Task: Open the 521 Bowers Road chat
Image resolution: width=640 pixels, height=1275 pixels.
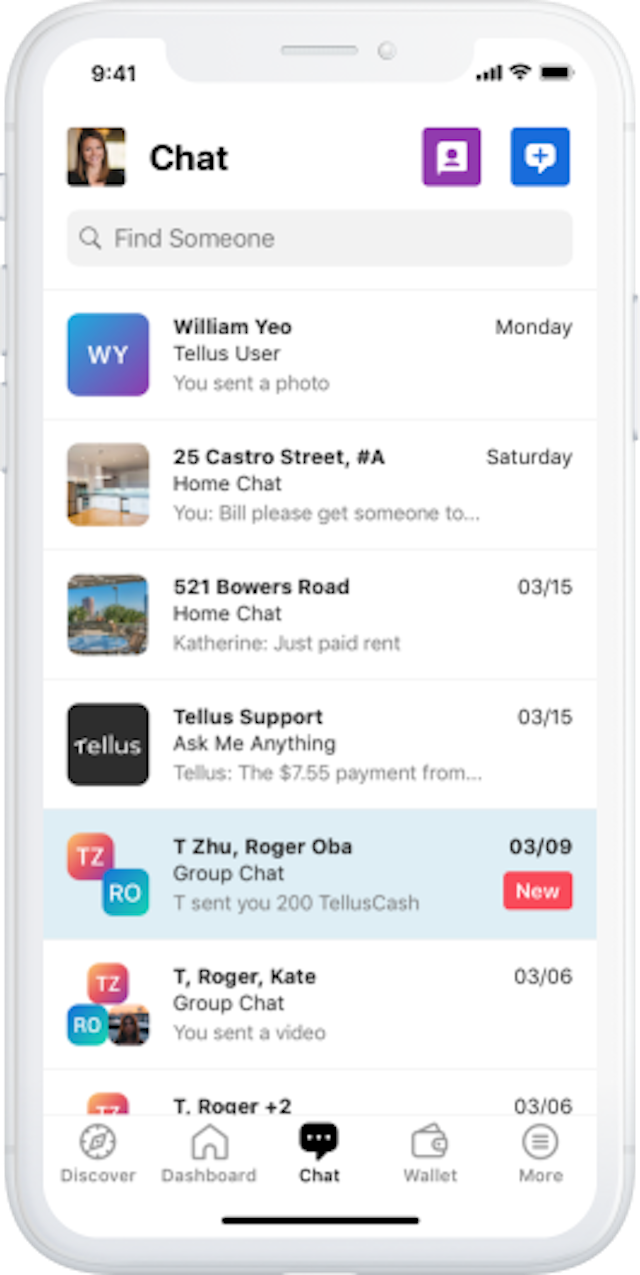Action: tap(320, 615)
